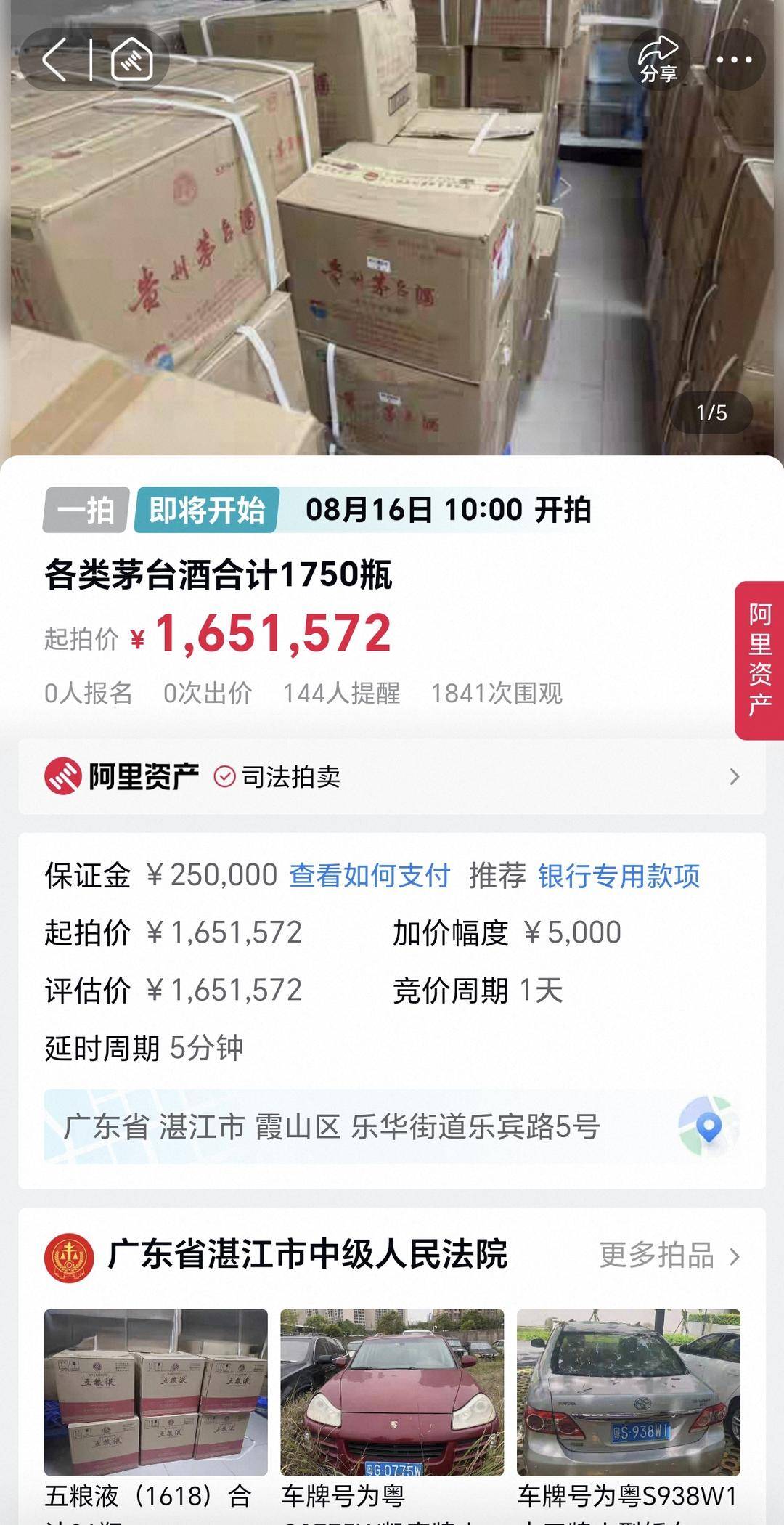Open map for 乐华街道乐宾路5号 address
This screenshot has width=784, height=1525.
tap(709, 1126)
